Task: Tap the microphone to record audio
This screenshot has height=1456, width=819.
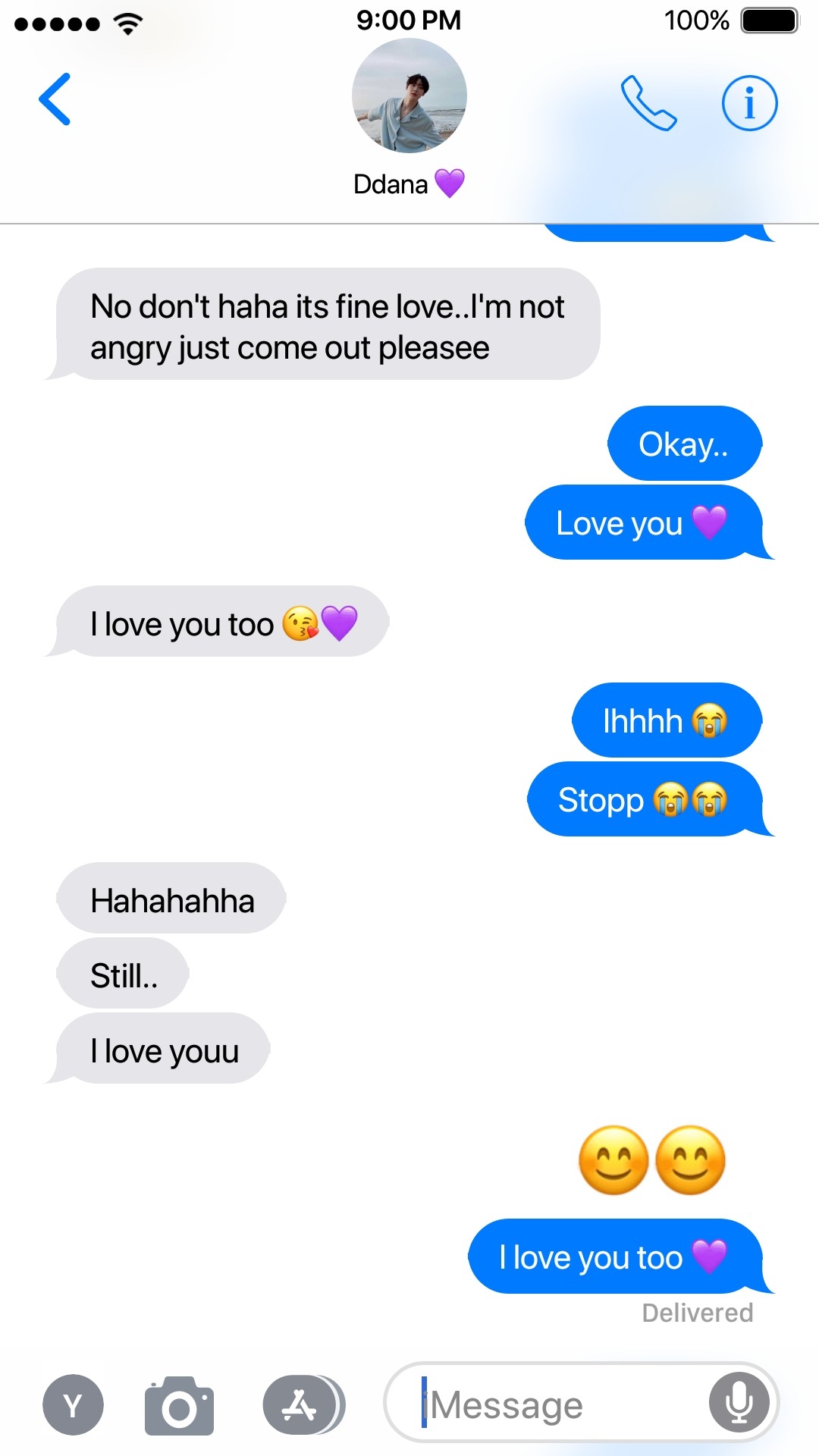Action: point(739,1403)
